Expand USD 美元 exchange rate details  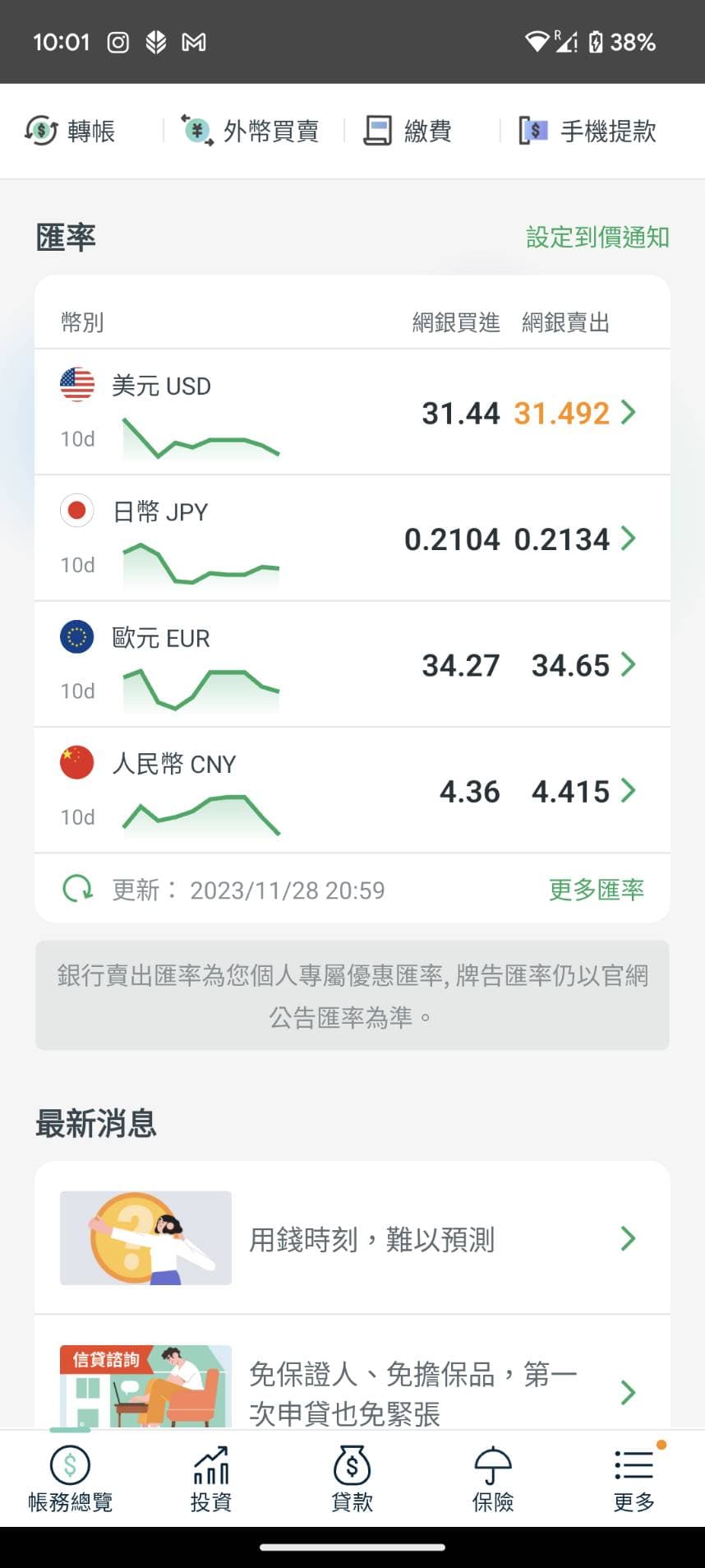pos(629,414)
